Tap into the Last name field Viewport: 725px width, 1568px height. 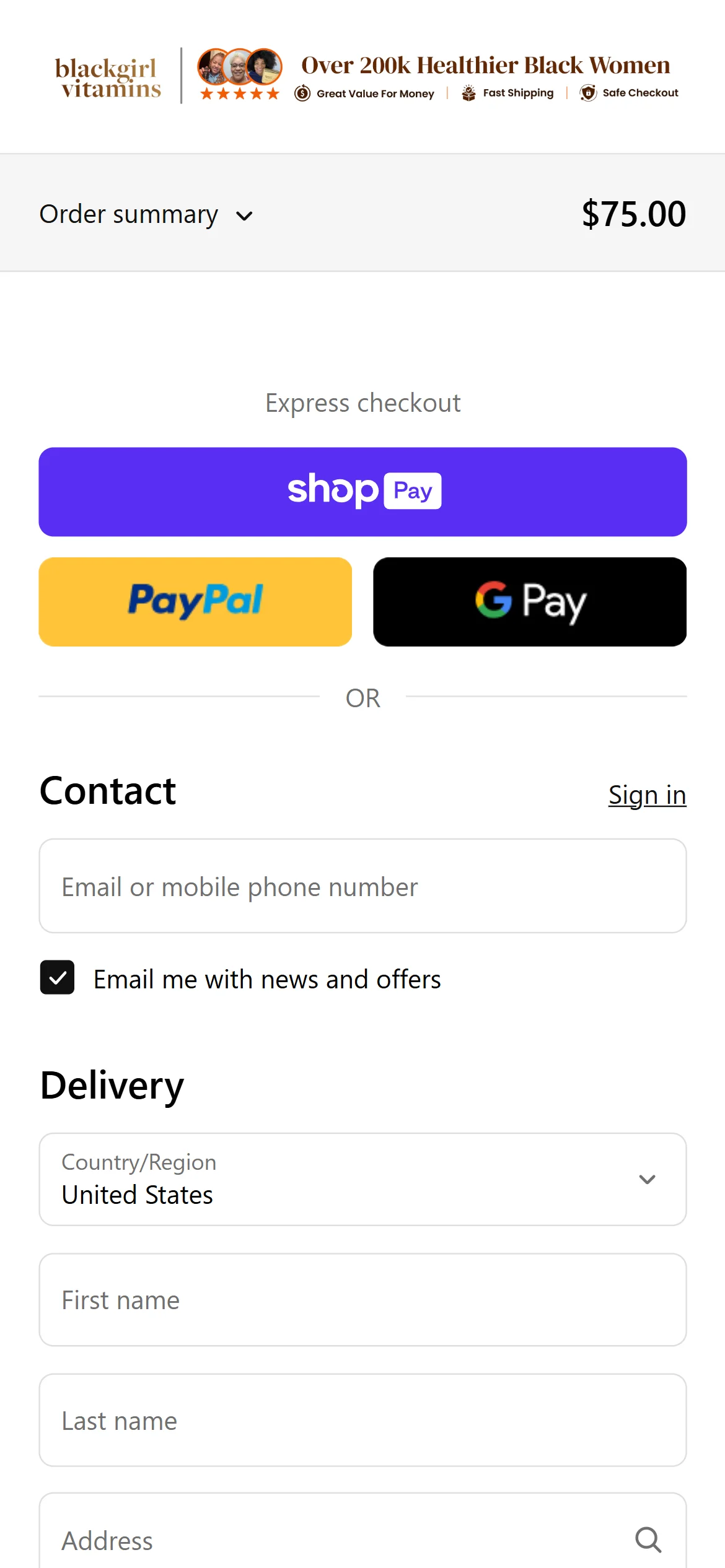(362, 1420)
